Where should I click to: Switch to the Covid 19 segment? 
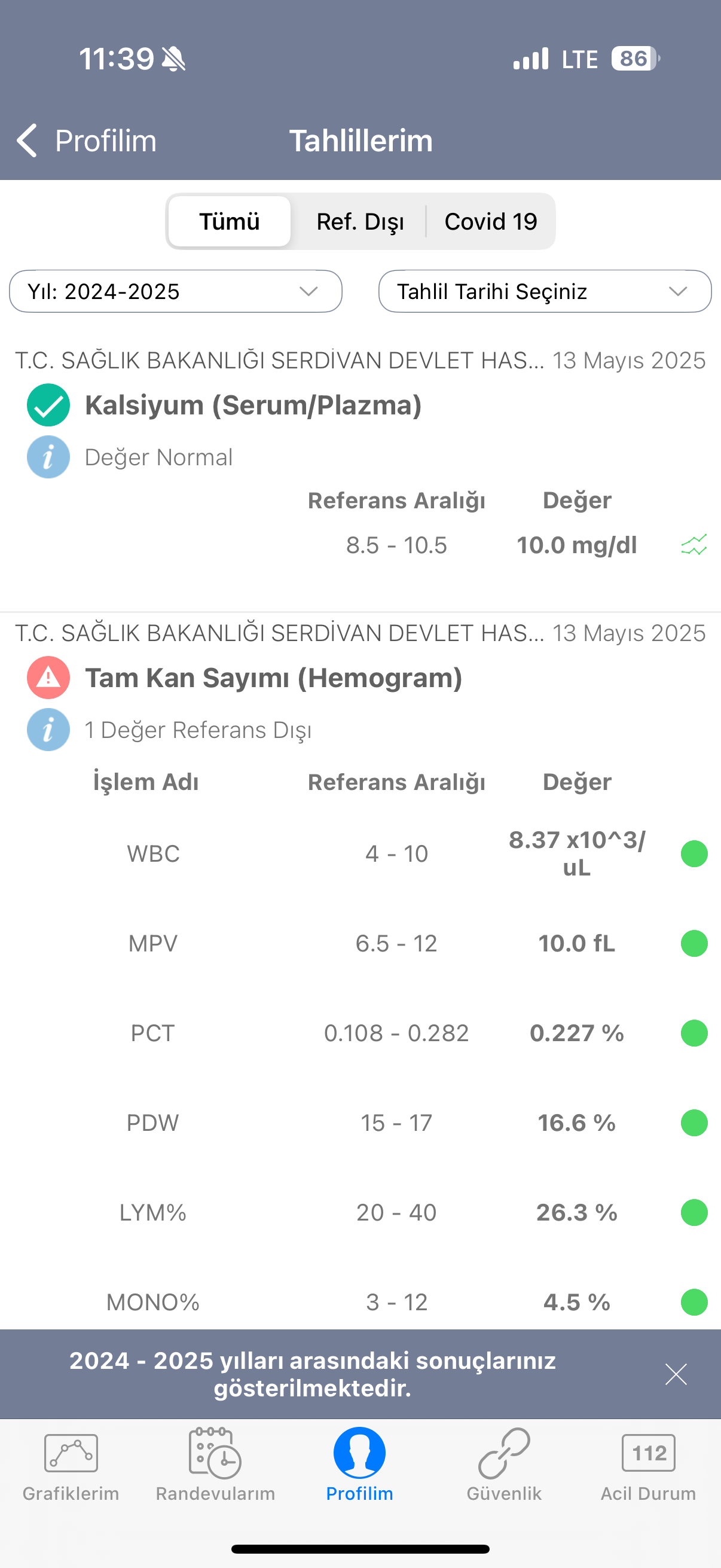[x=490, y=221]
